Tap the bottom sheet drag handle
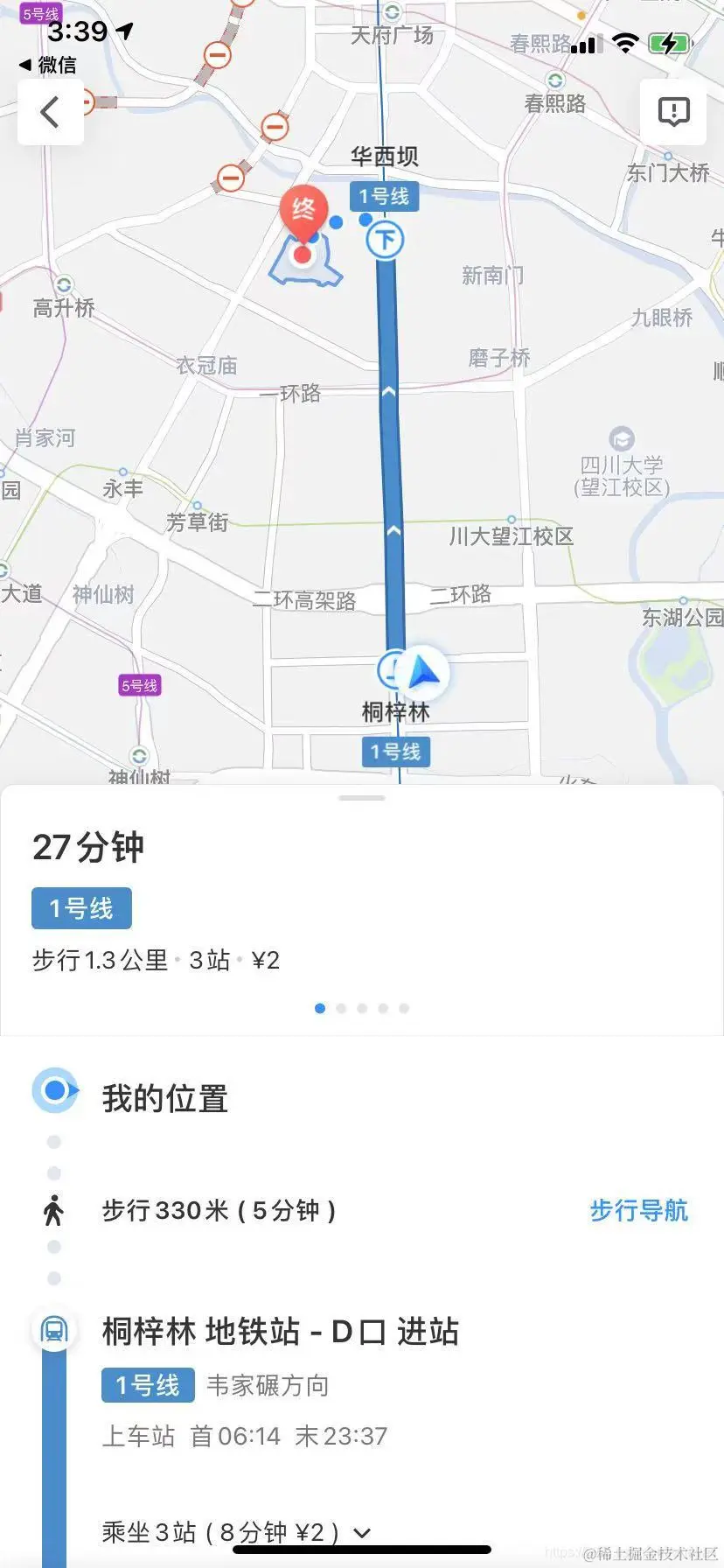 click(362, 797)
